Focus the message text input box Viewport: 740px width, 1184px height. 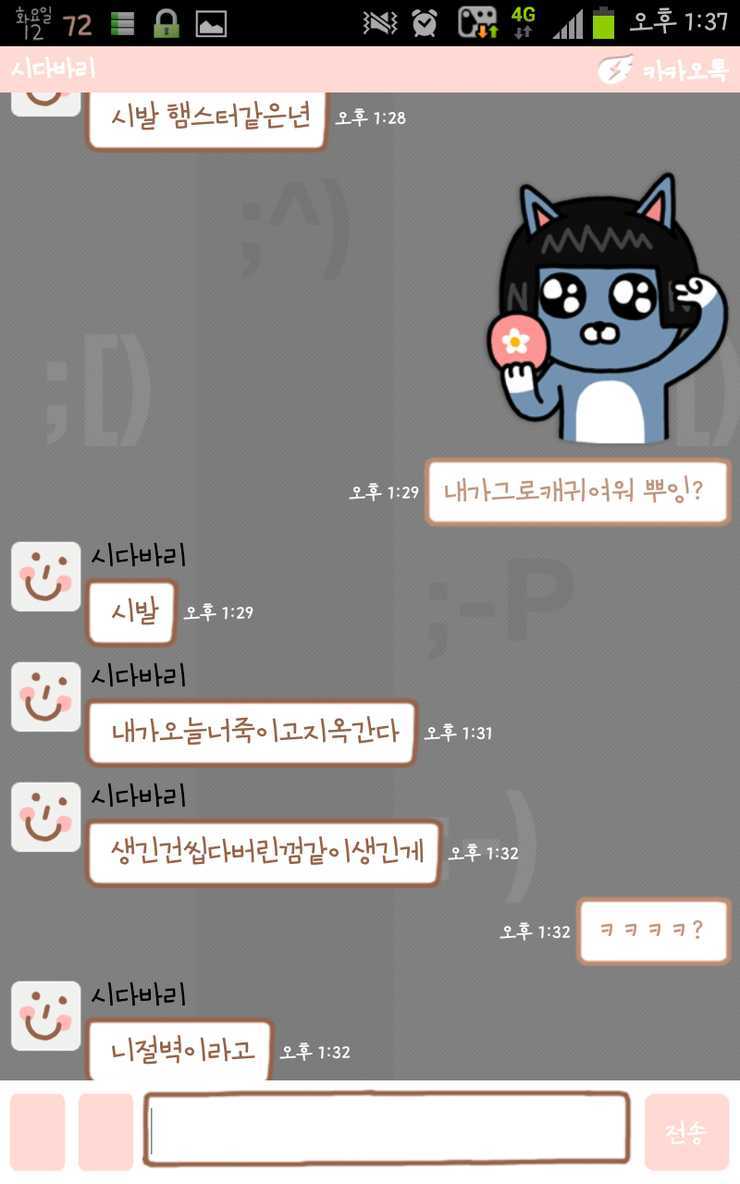pyautogui.click(x=386, y=1129)
